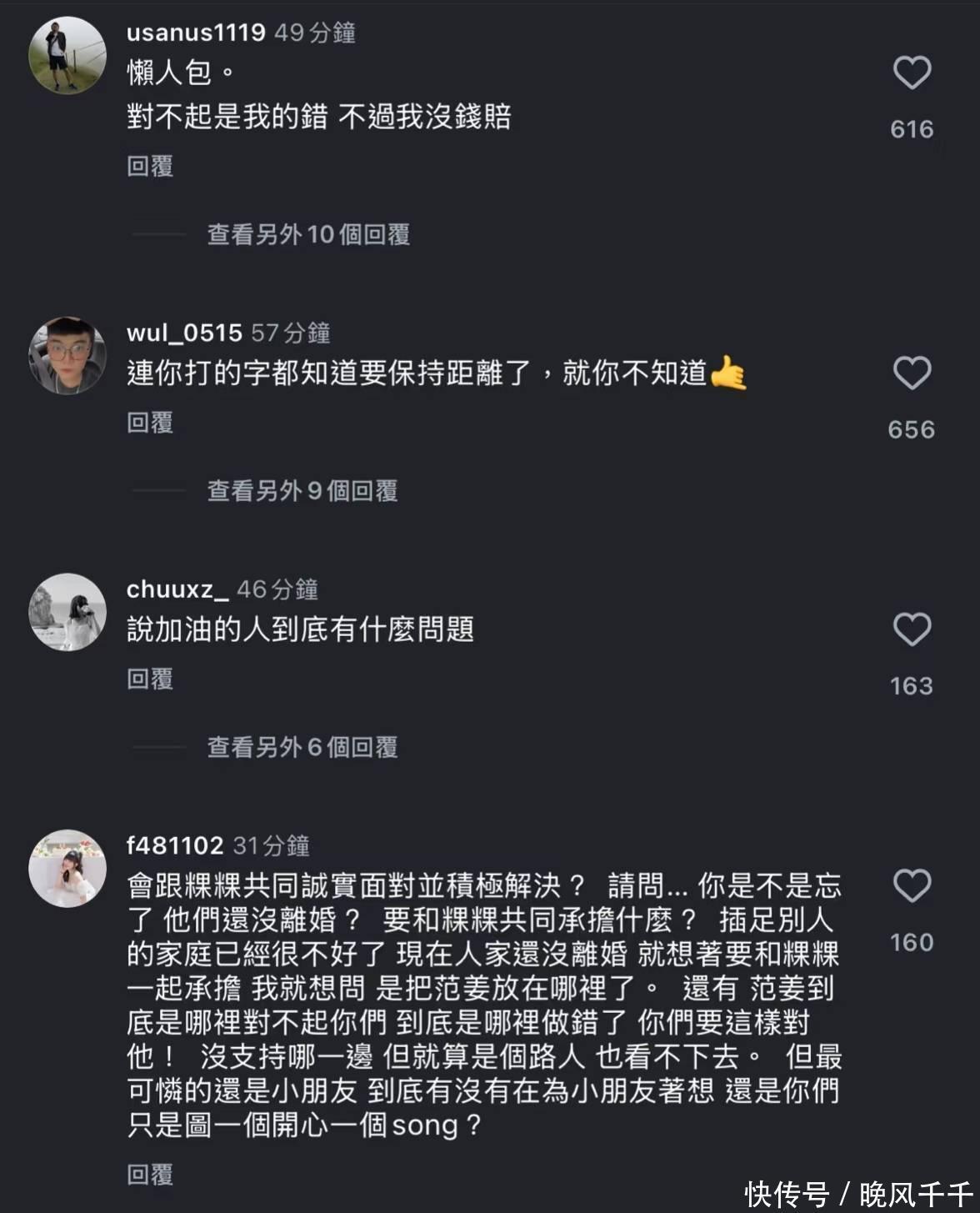Open usanus1119's profile picture
Screen dimensions: 980x1213
pos(67,55)
